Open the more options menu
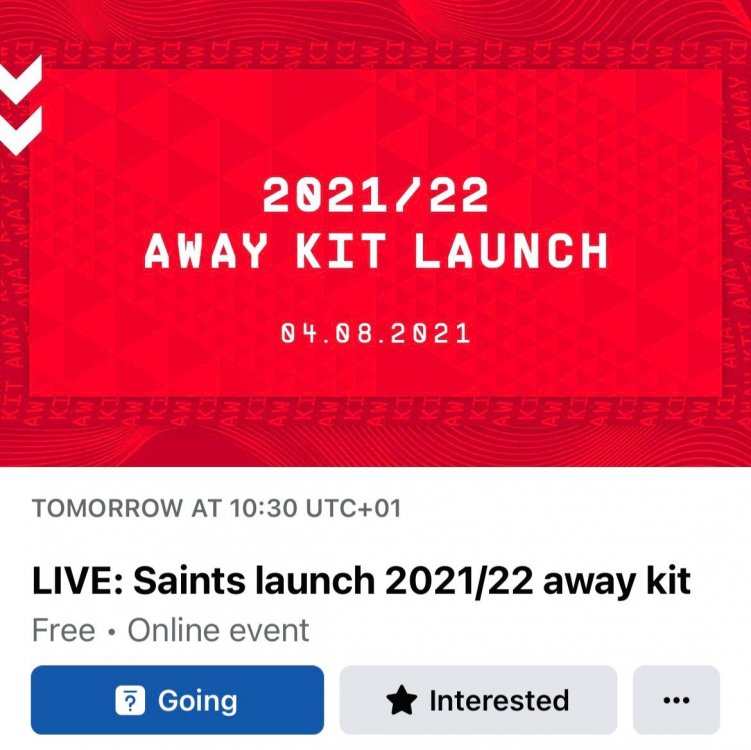The width and height of the screenshot is (751, 750). (676, 700)
